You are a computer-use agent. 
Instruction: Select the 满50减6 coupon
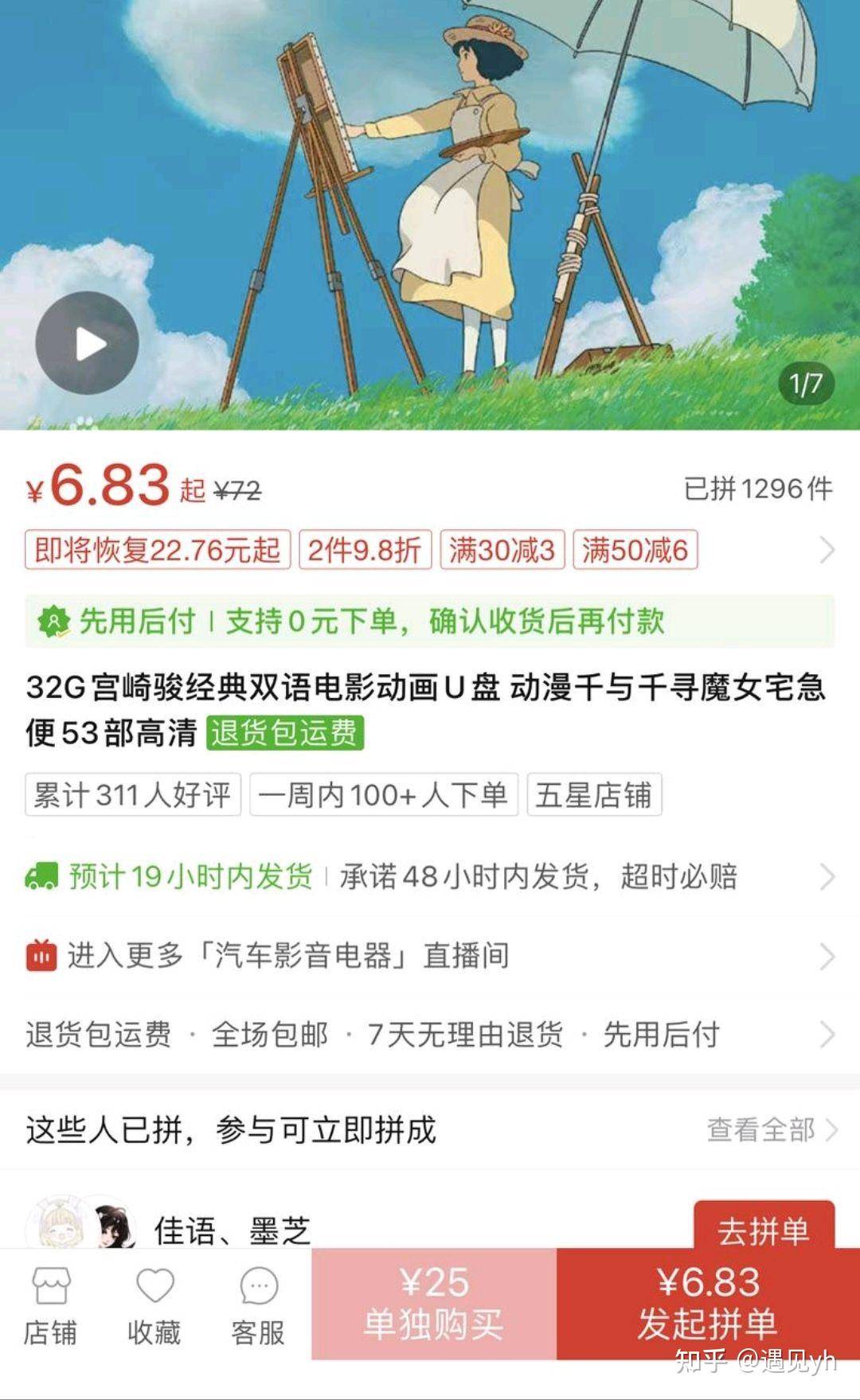(637, 551)
